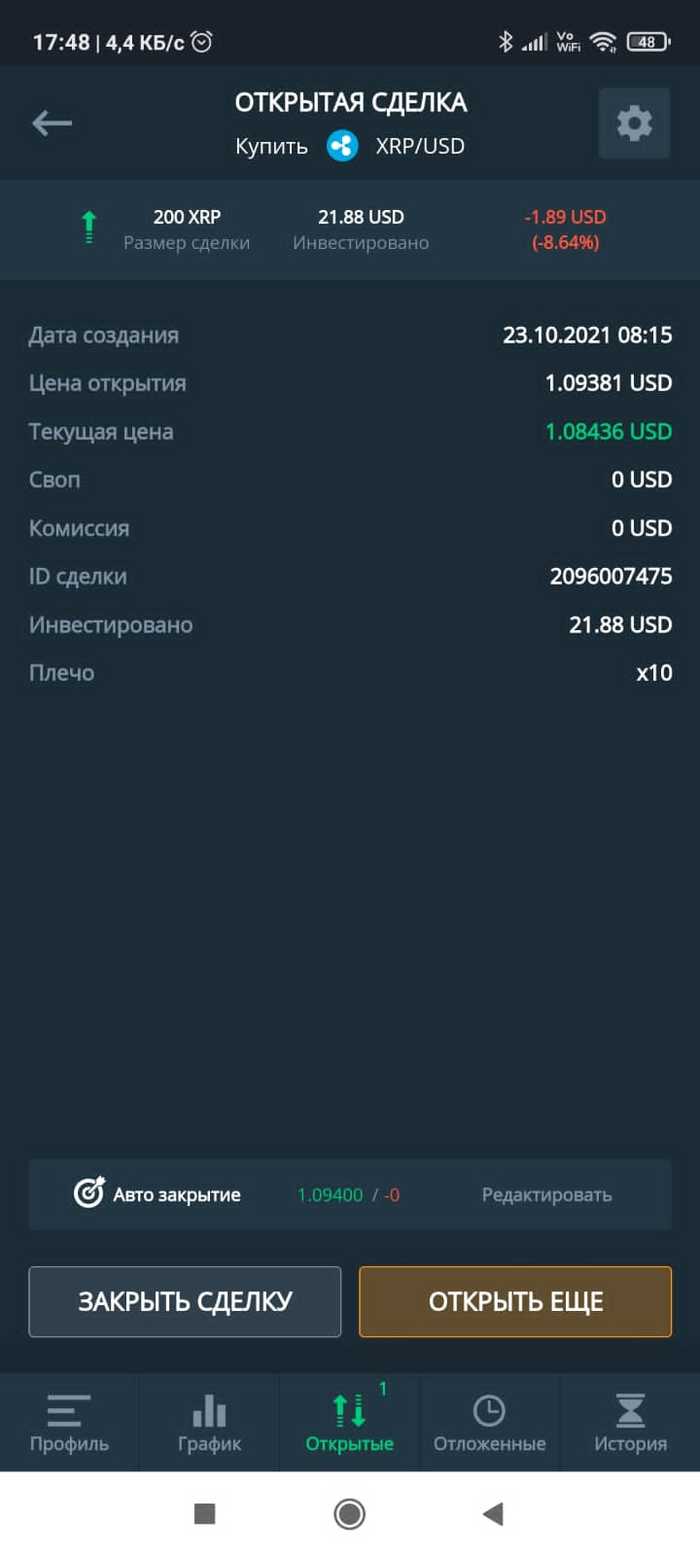The image size is (700, 1556).
Task: Open the deal settings gear
Action: click(634, 123)
